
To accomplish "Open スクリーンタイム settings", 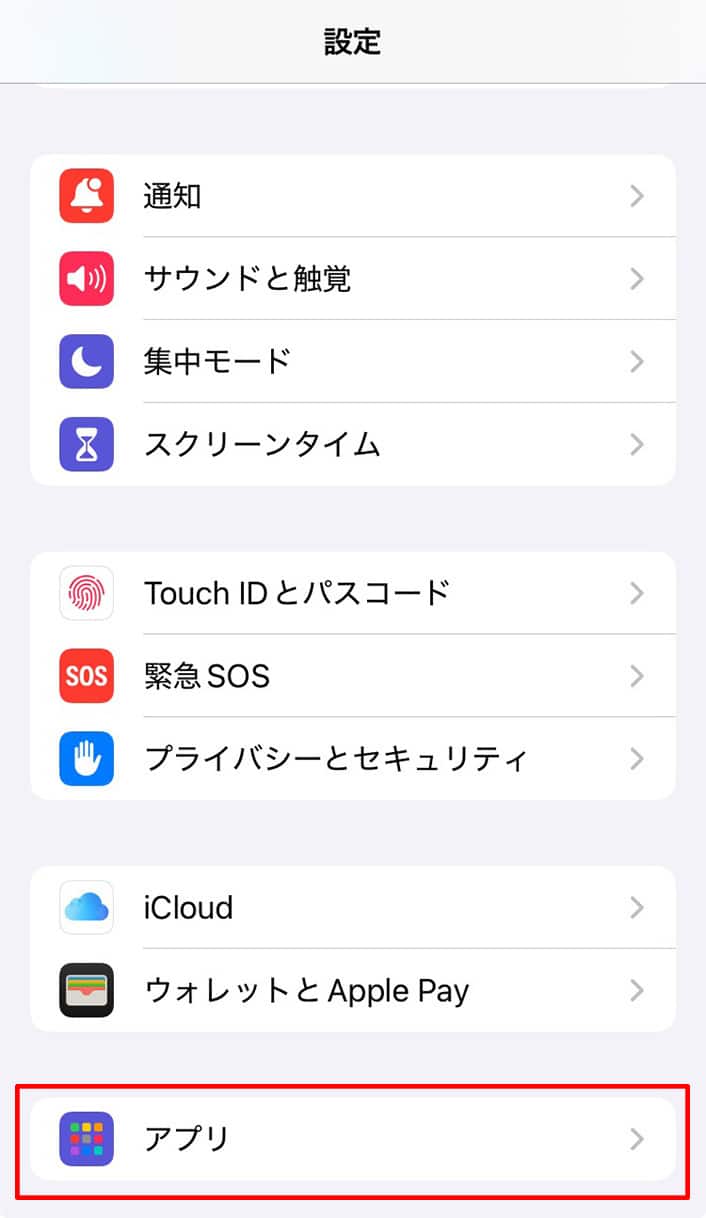I will (x=352, y=444).
